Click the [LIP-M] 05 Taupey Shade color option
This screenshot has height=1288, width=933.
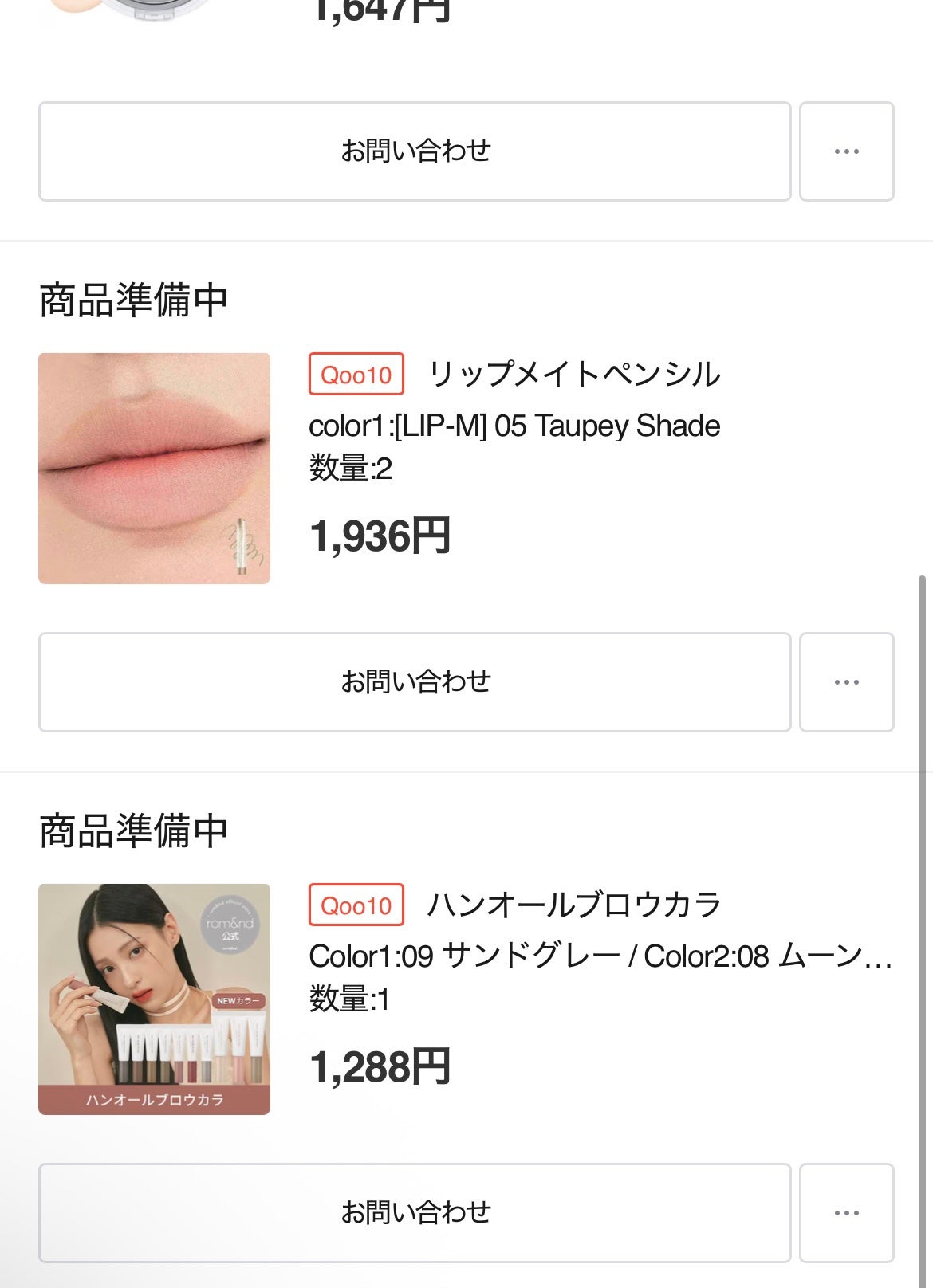point(514,426)
